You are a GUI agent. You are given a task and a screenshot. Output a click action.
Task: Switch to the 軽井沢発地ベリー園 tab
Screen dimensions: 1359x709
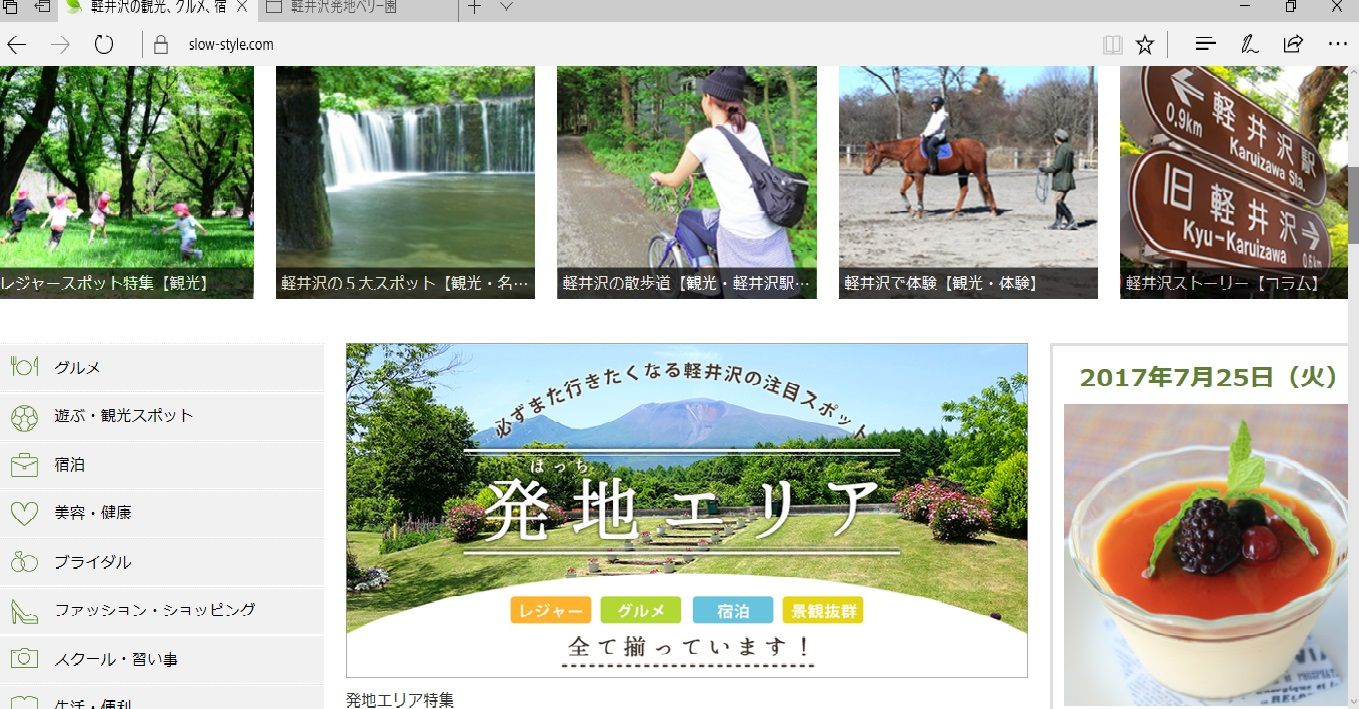click(x=360, y=8)
